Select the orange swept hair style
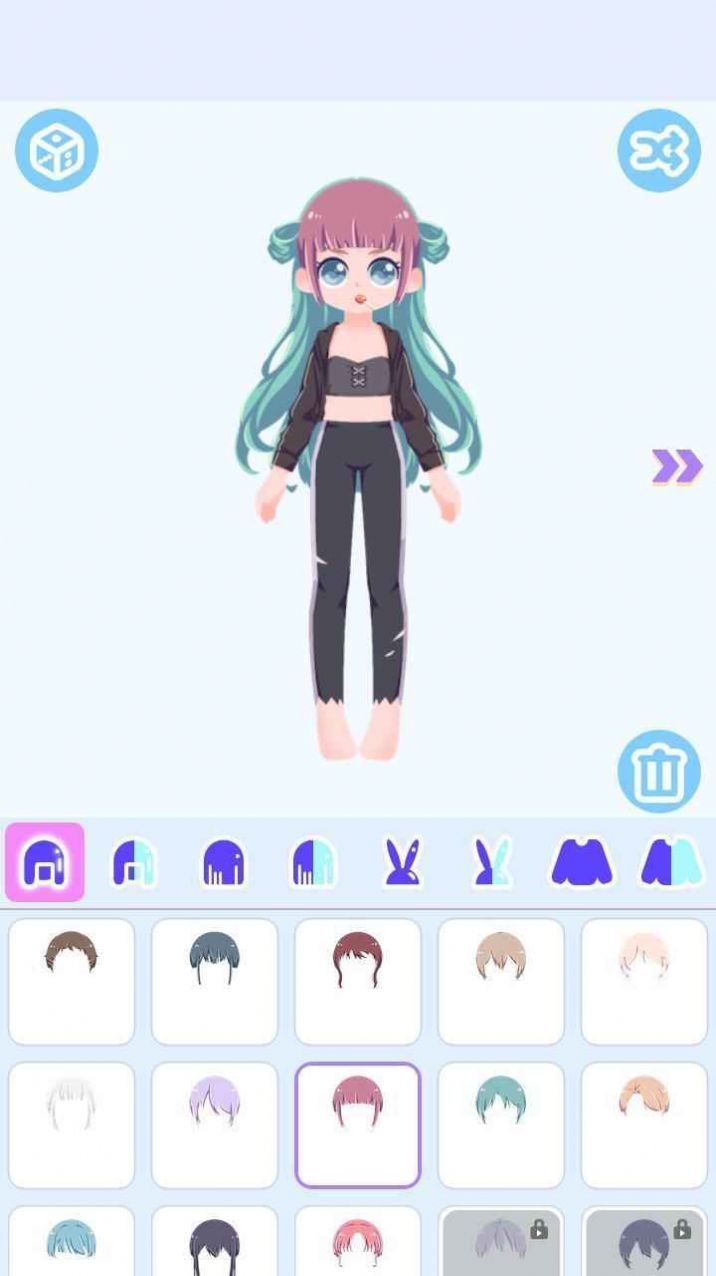Image resolution: width=716 pixels, height=1276 pixels. pyautogui.click(x=643, y=1124)
